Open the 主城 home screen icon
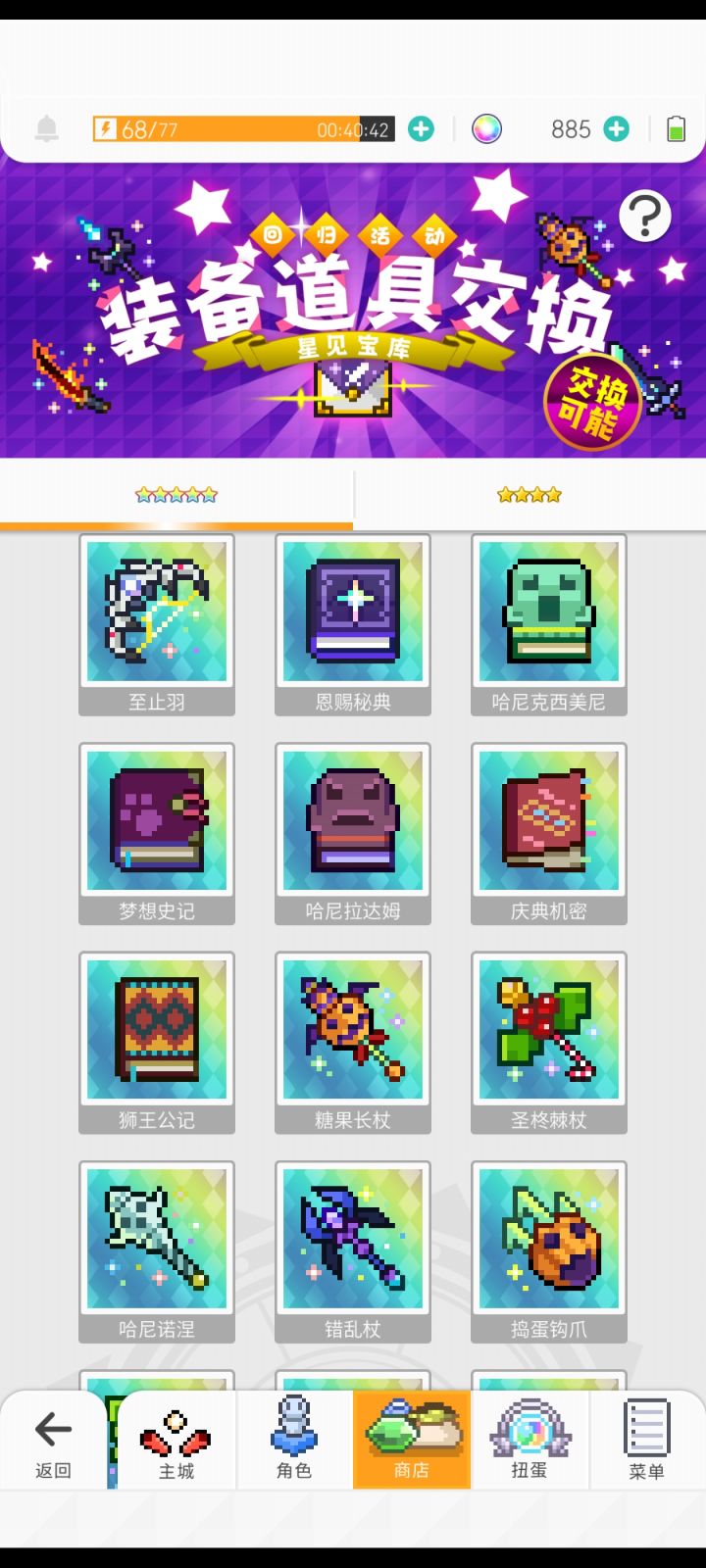 [176, 1441]
